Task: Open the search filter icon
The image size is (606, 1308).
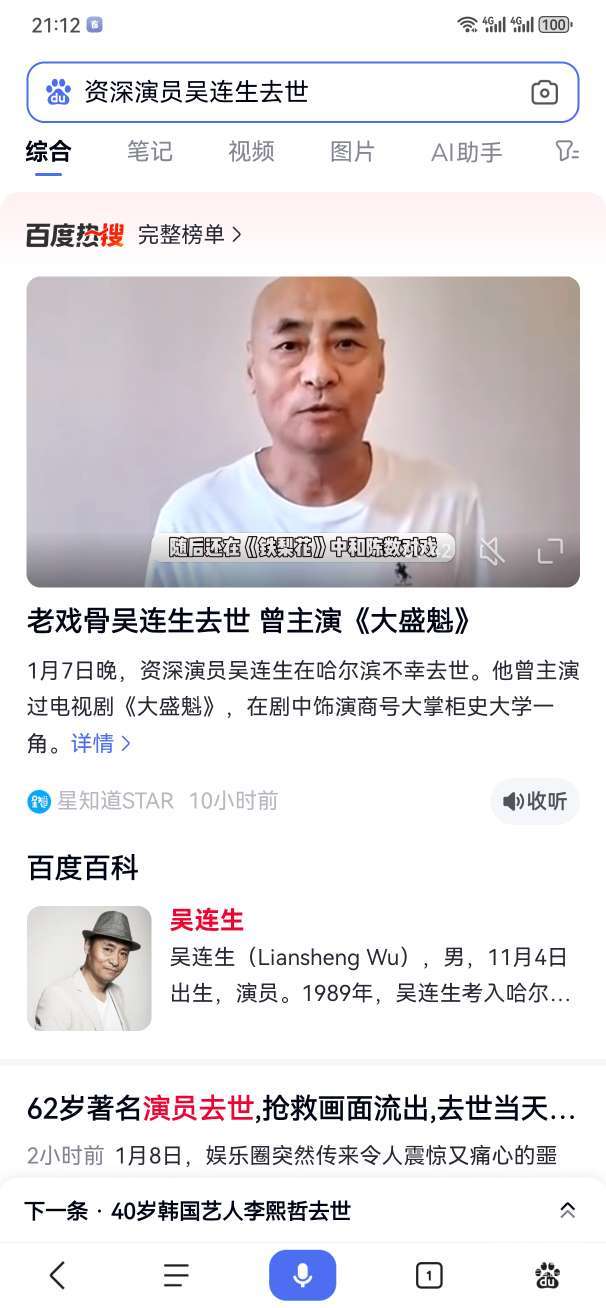Action: [x=567, y=152]
